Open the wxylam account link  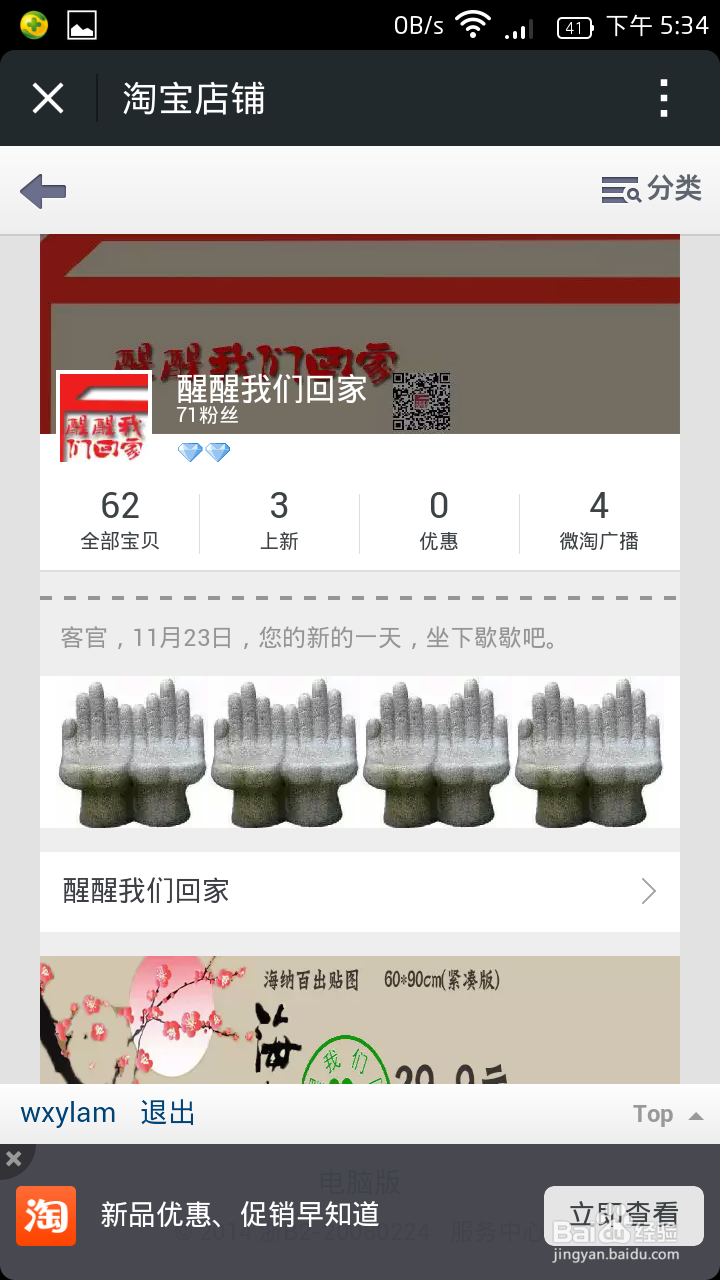click(68, 1113)
